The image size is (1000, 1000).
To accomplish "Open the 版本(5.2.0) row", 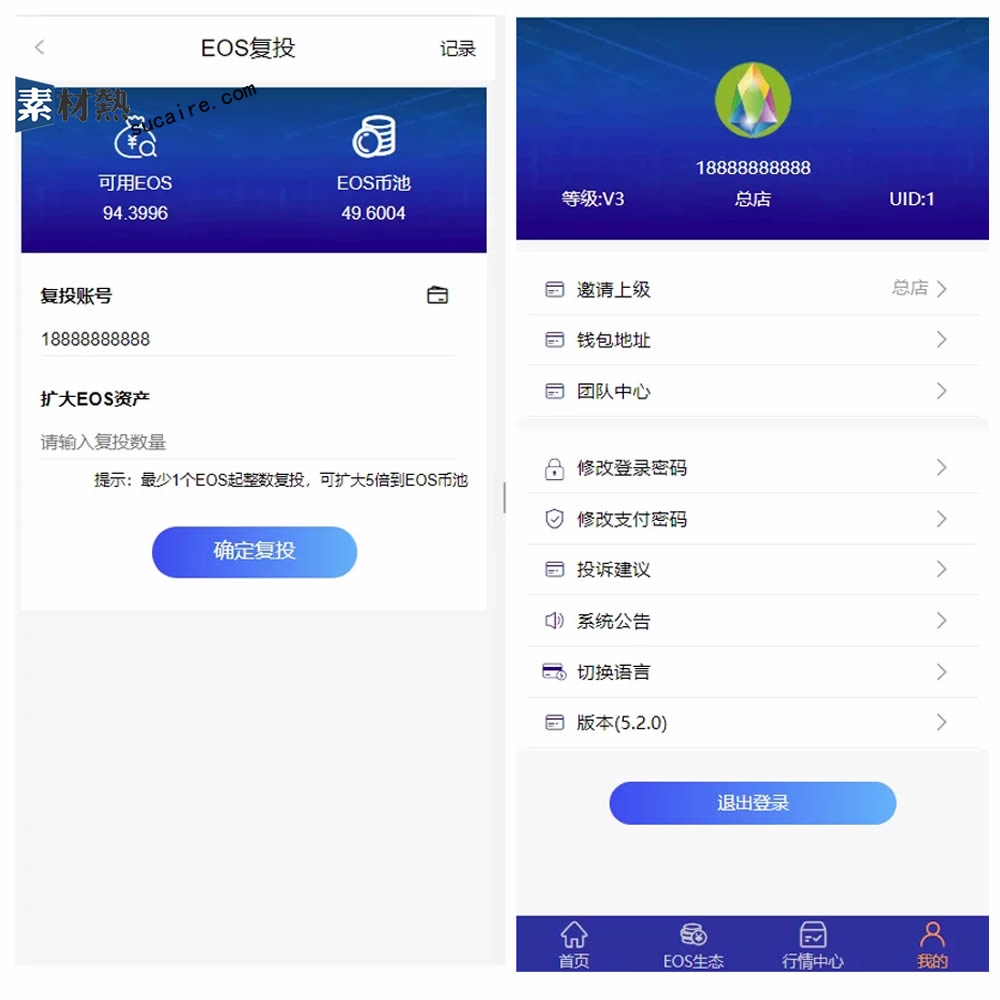I will (x=752, y=723).
